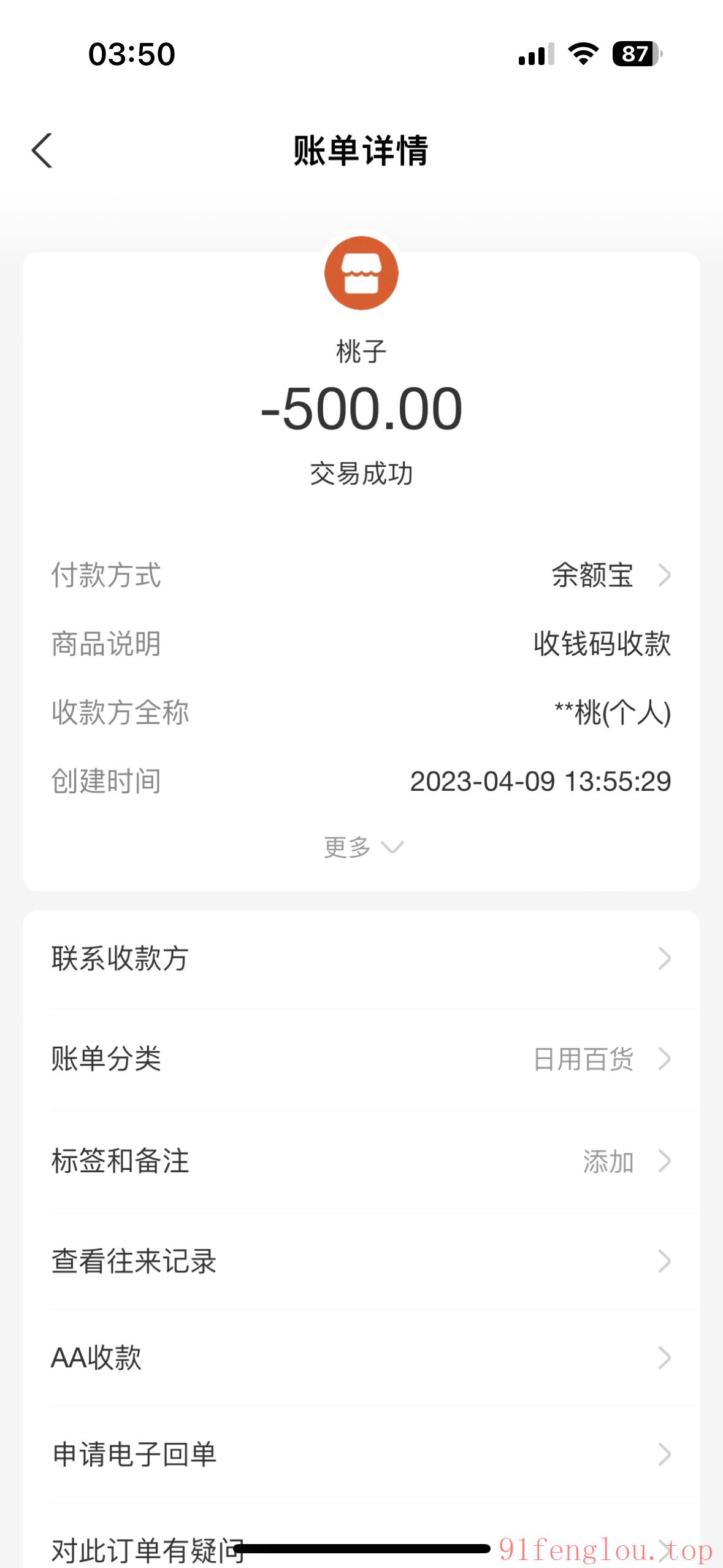Select the 收款方全称 value **桃(个人)
Image resolution: width=723 pixels, height=1568 pixels.
point(611,713)
